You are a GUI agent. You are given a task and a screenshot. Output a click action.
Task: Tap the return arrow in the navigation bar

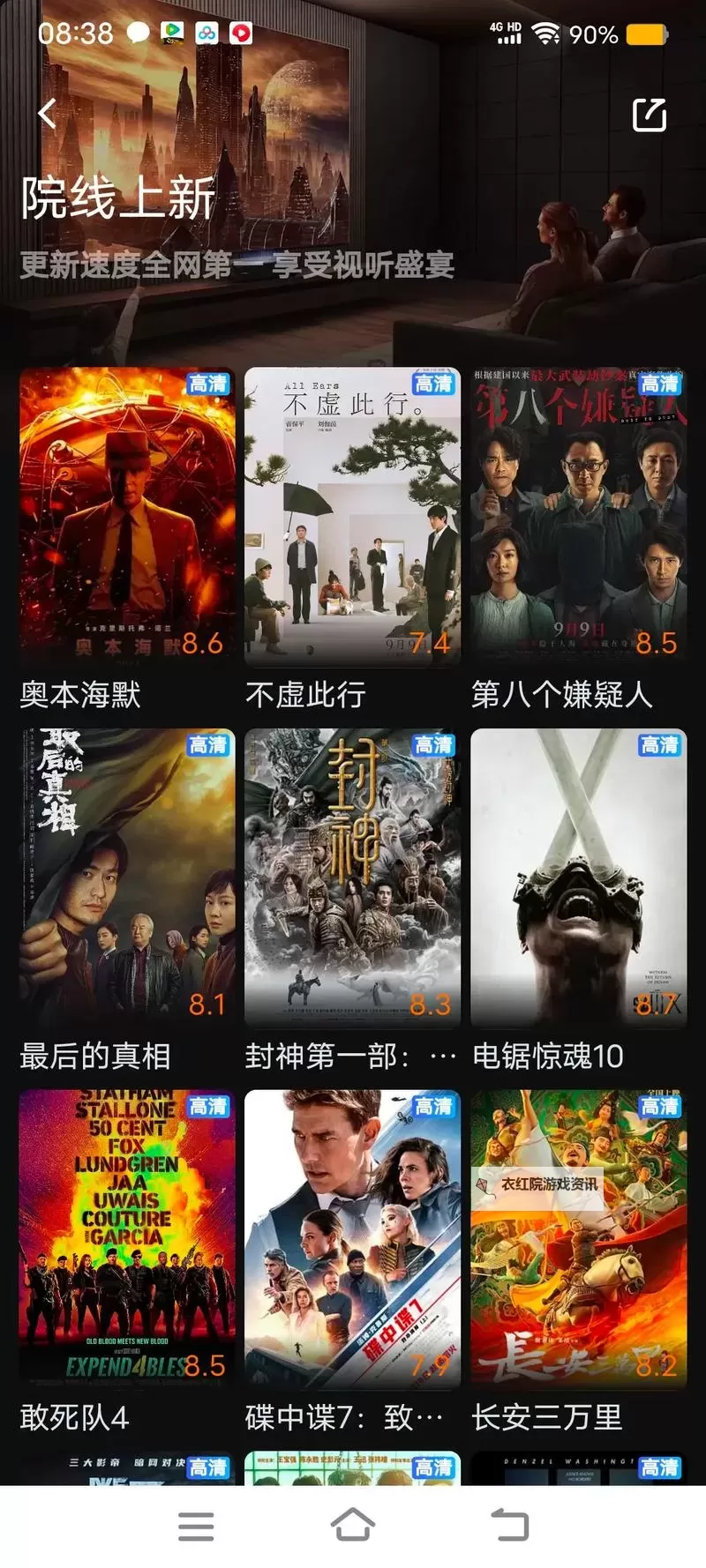(x=508, y=1525)
